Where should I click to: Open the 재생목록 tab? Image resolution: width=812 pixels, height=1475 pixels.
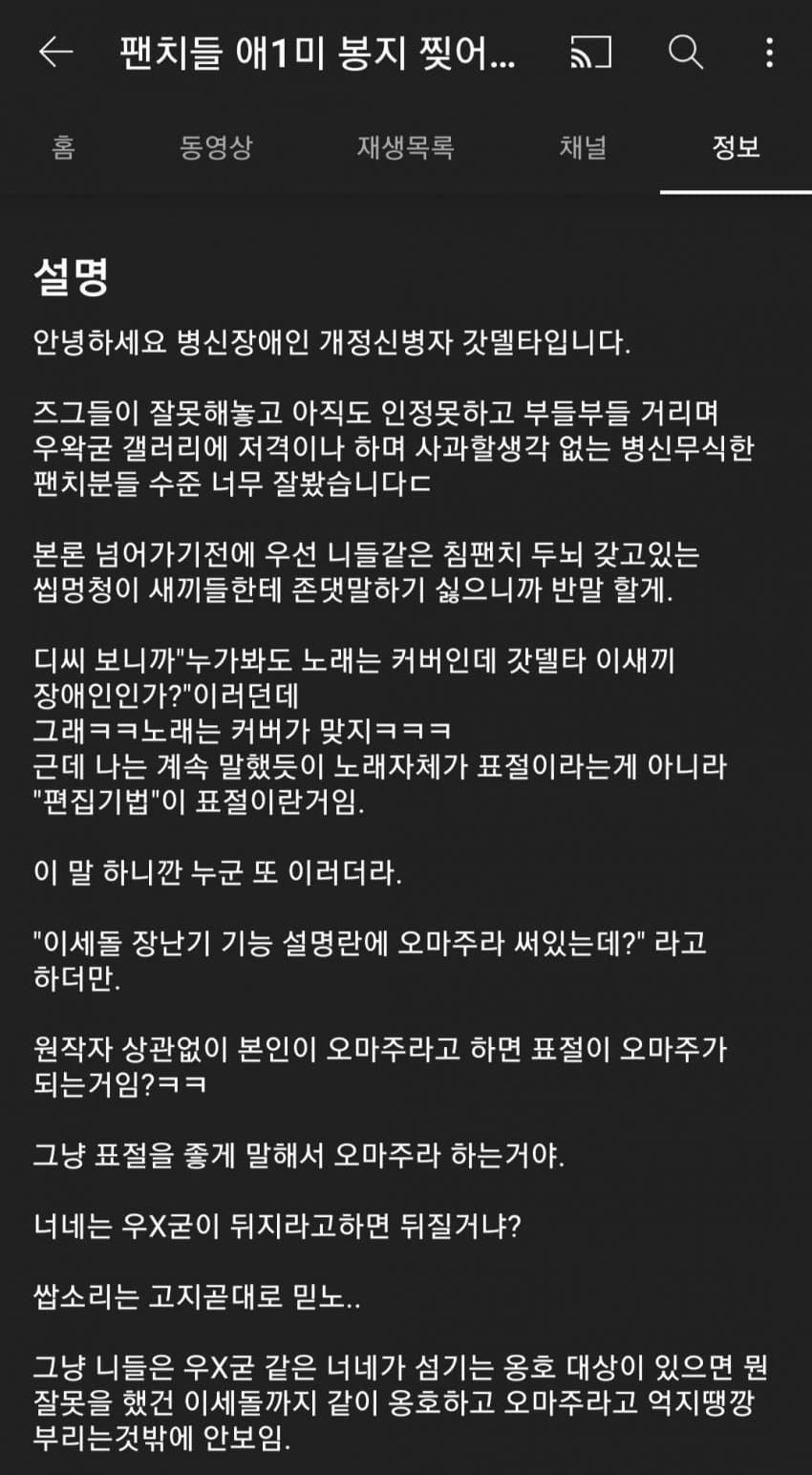405,147
